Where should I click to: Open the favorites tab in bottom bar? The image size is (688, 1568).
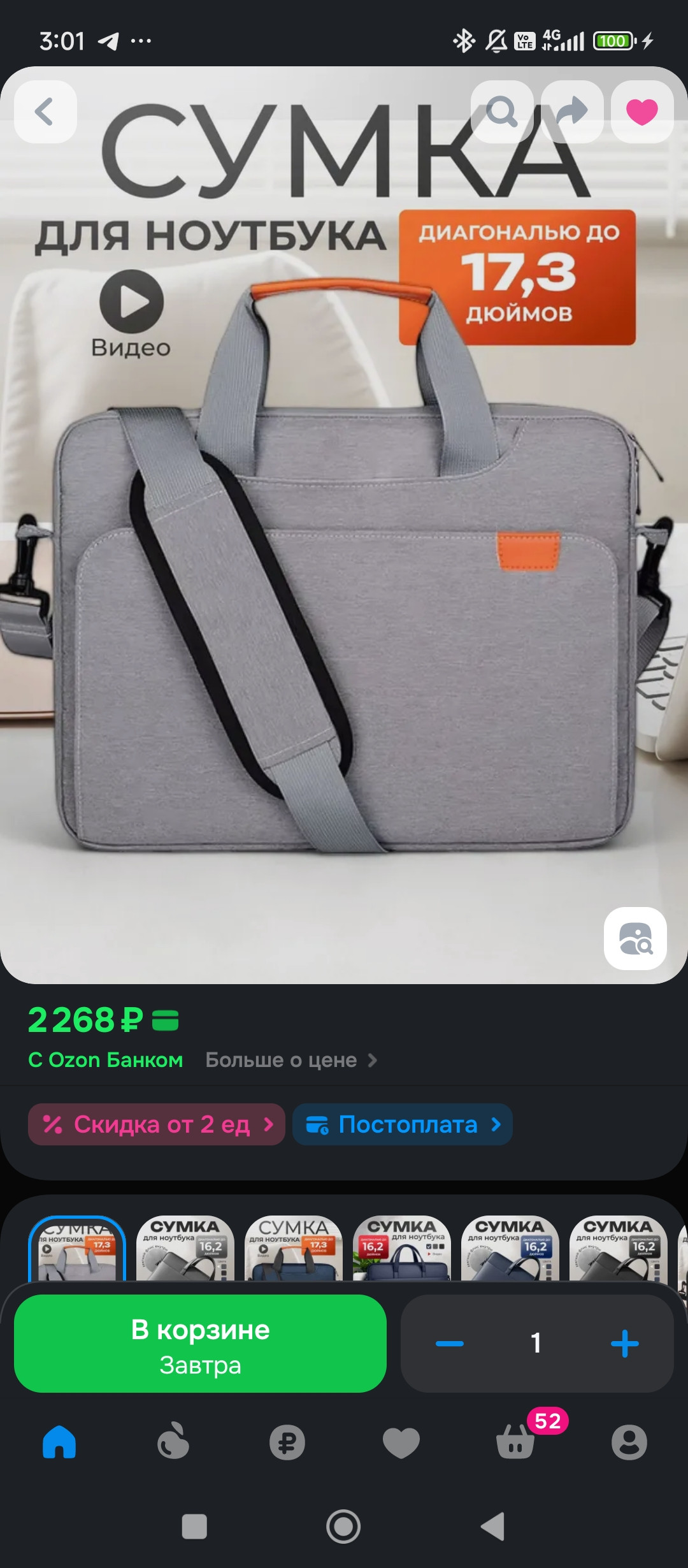(x=401, y=1442)
